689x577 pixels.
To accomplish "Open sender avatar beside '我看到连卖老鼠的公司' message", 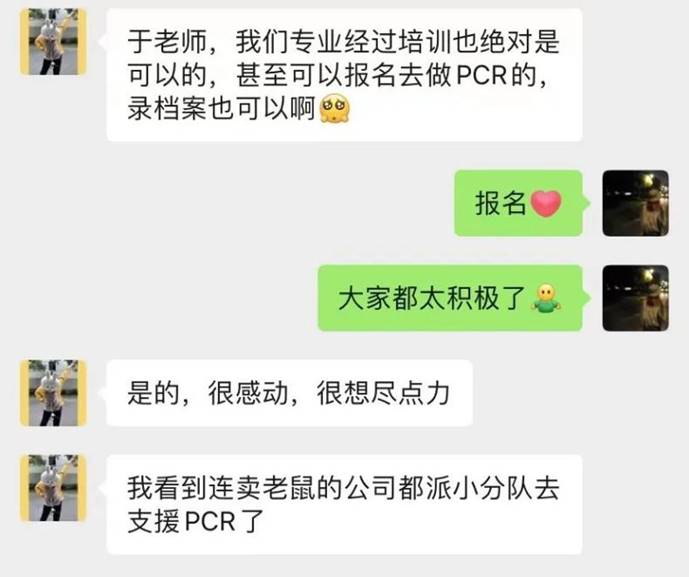I will pos(53,487).
